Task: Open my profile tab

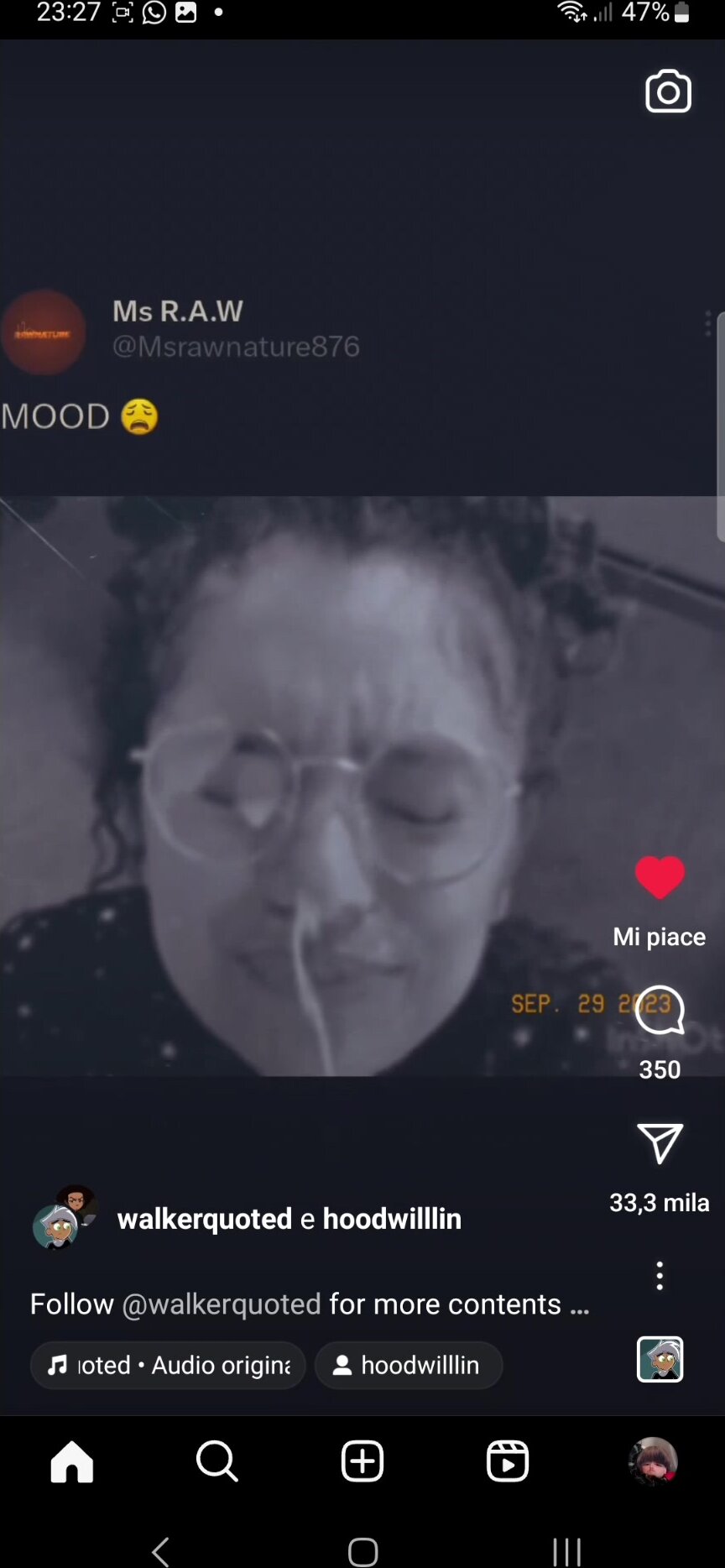Action: tap(653, 1461)
